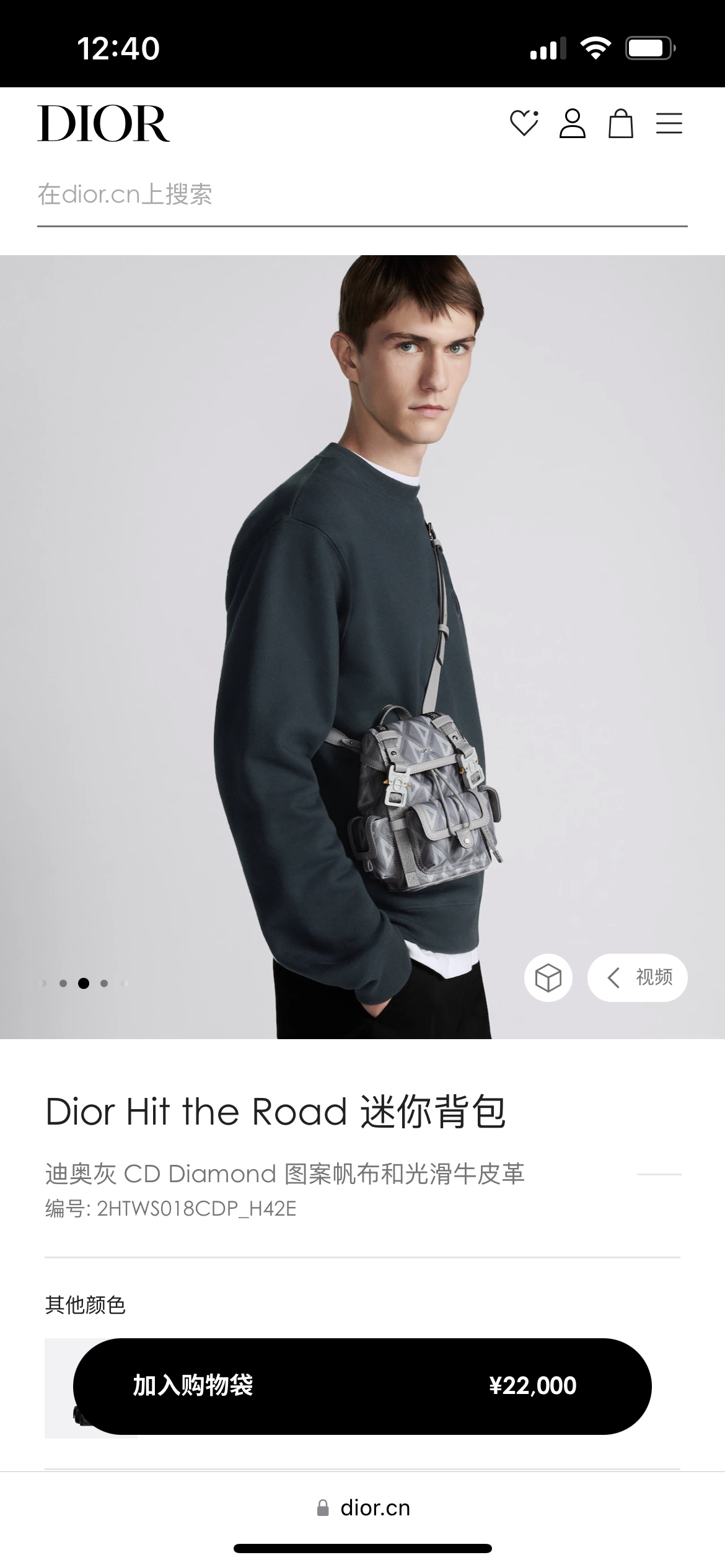Open the account profile icon
This screenshot has width=725, height=1568.
click(x=573, y=123)
